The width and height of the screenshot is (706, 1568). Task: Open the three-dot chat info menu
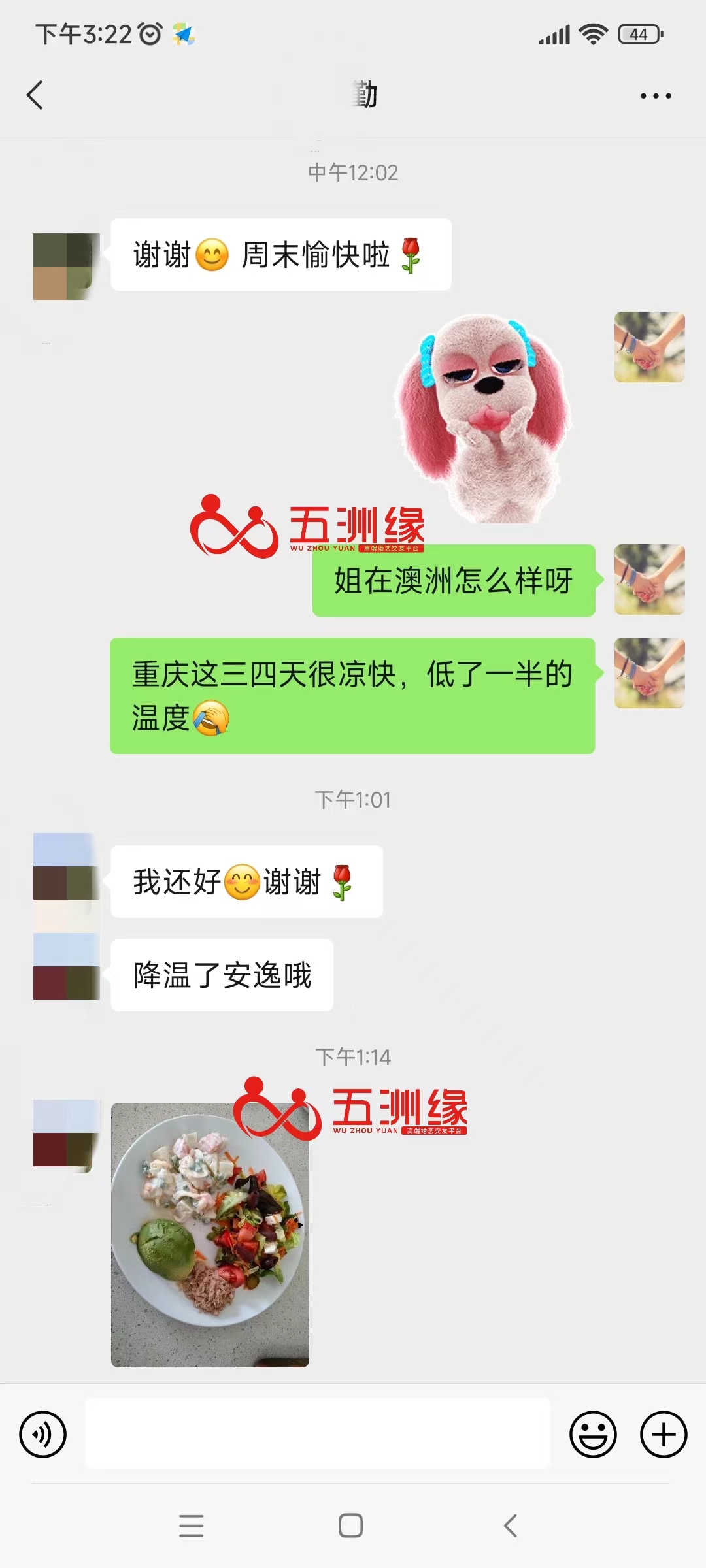655,96
